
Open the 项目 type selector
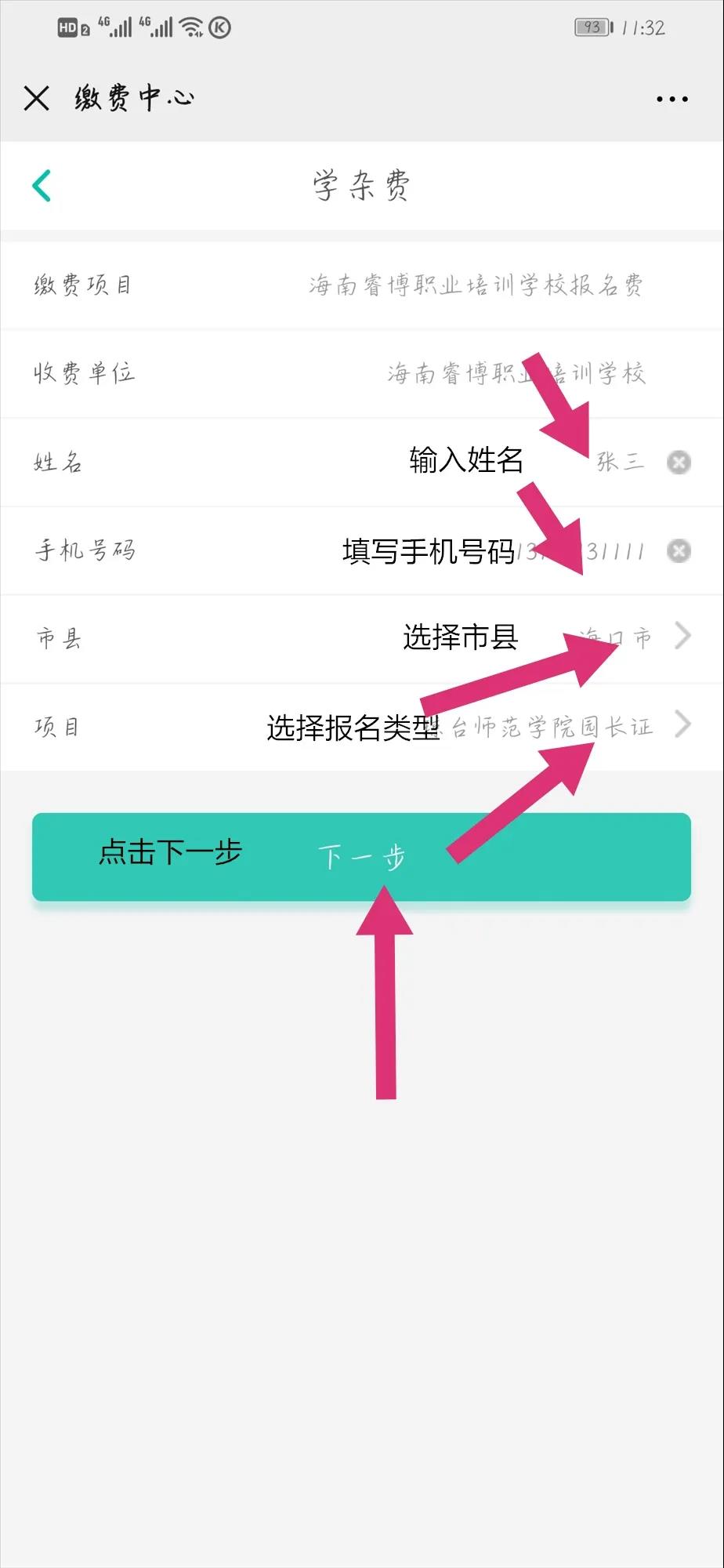(611, 727)
